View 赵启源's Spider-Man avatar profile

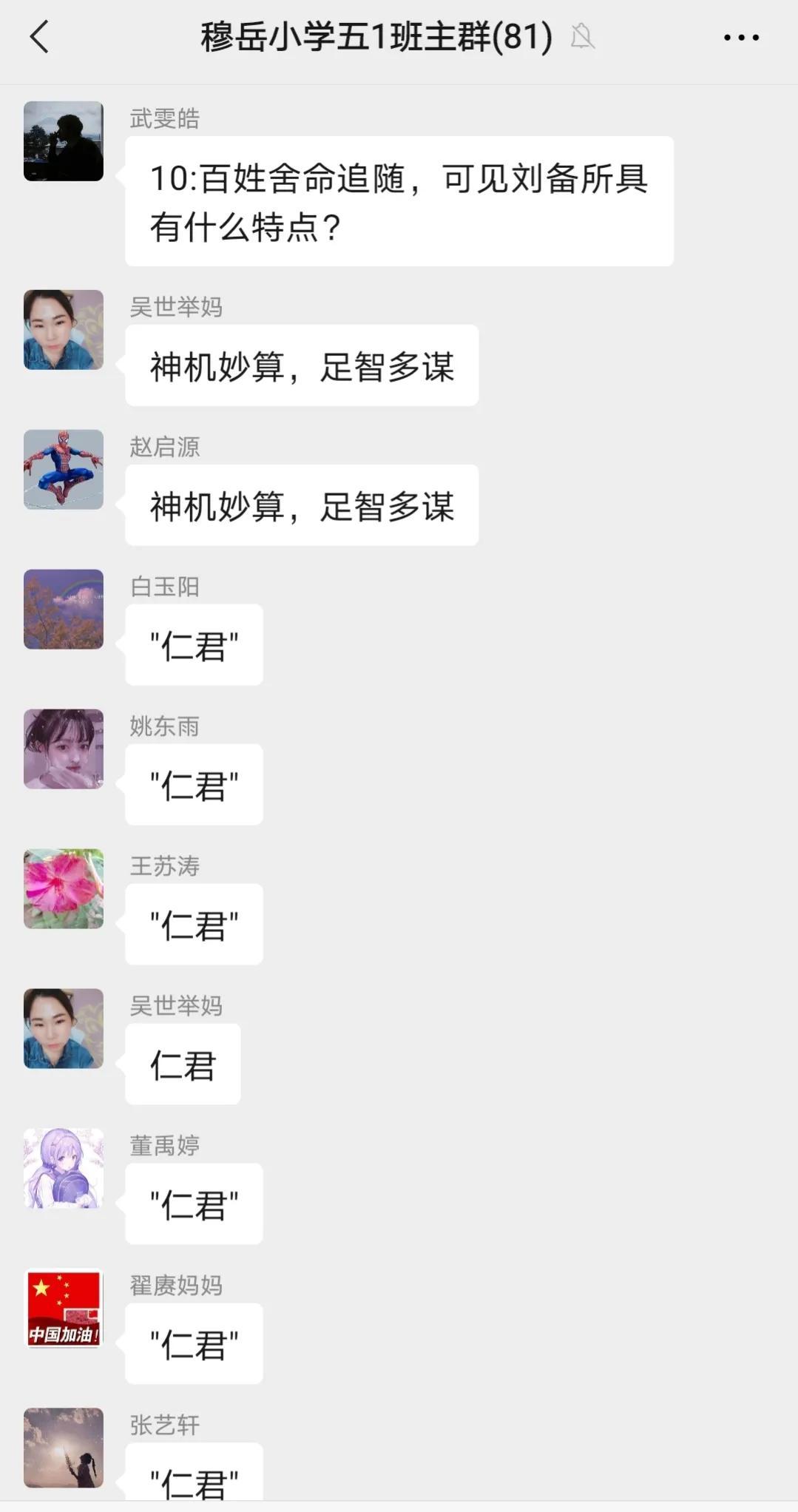[64, 470]
